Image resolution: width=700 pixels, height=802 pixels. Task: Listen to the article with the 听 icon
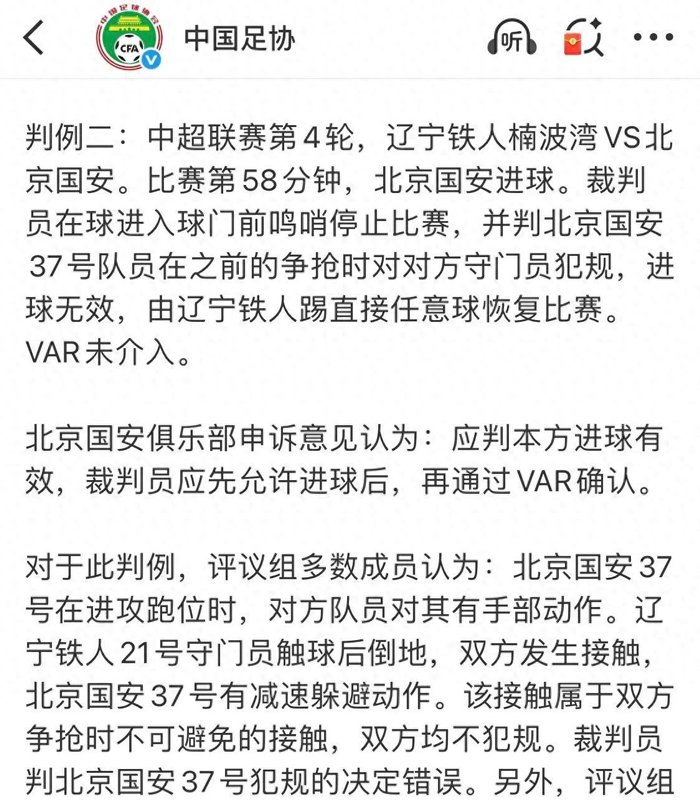point(512,38)
